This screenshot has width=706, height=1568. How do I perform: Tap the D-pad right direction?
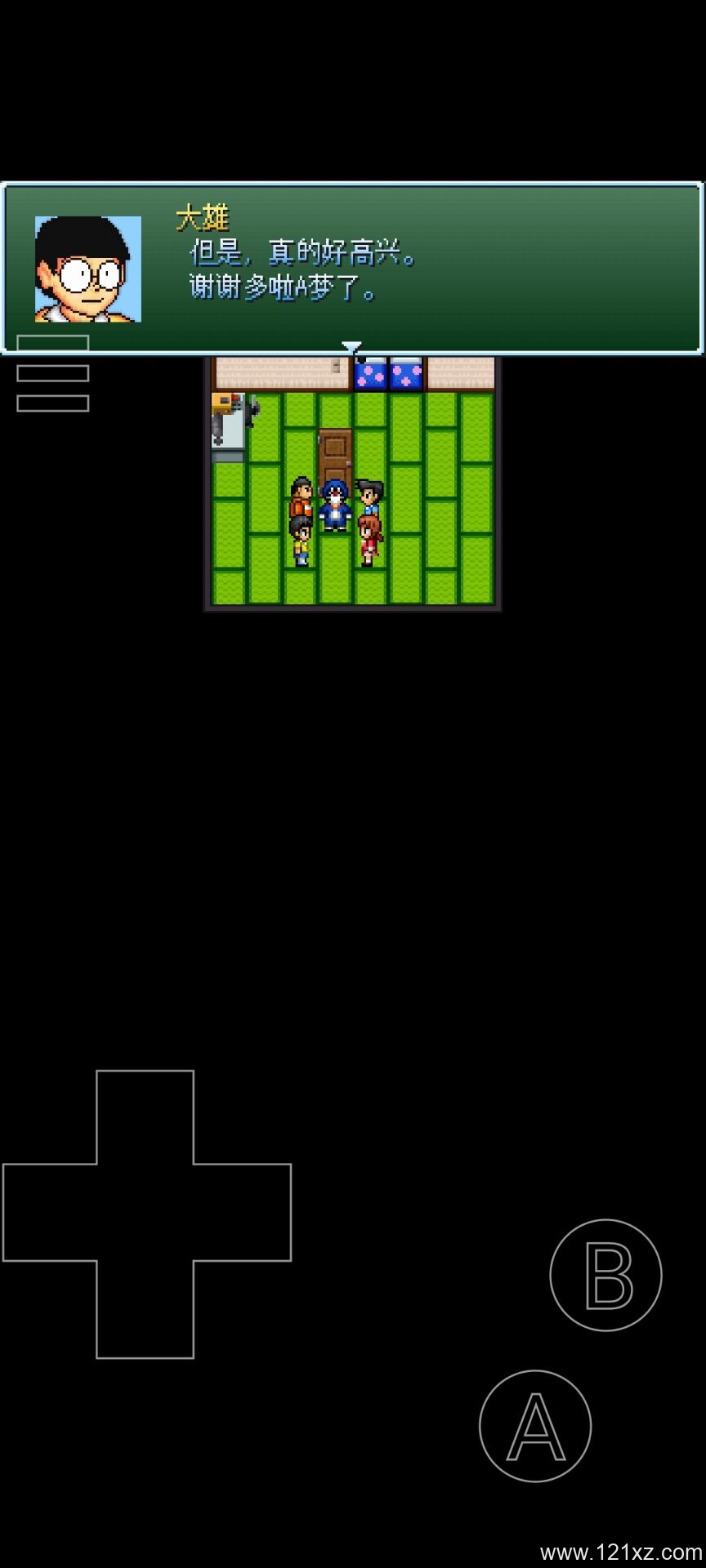(243, 1213)
